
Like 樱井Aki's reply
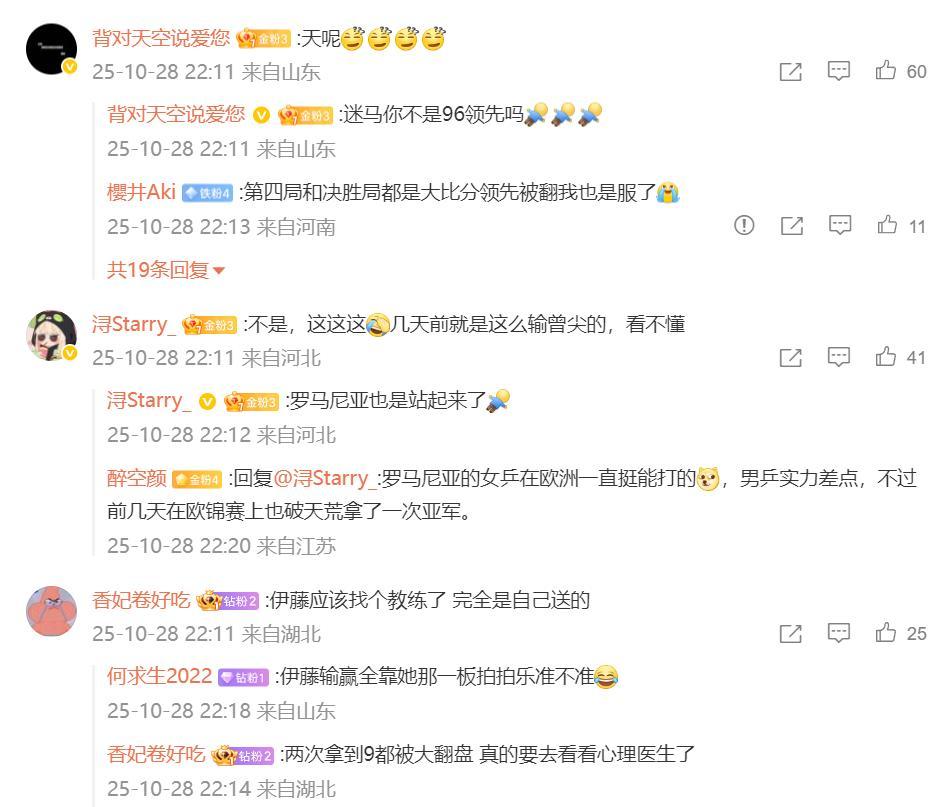coord(888,226)
